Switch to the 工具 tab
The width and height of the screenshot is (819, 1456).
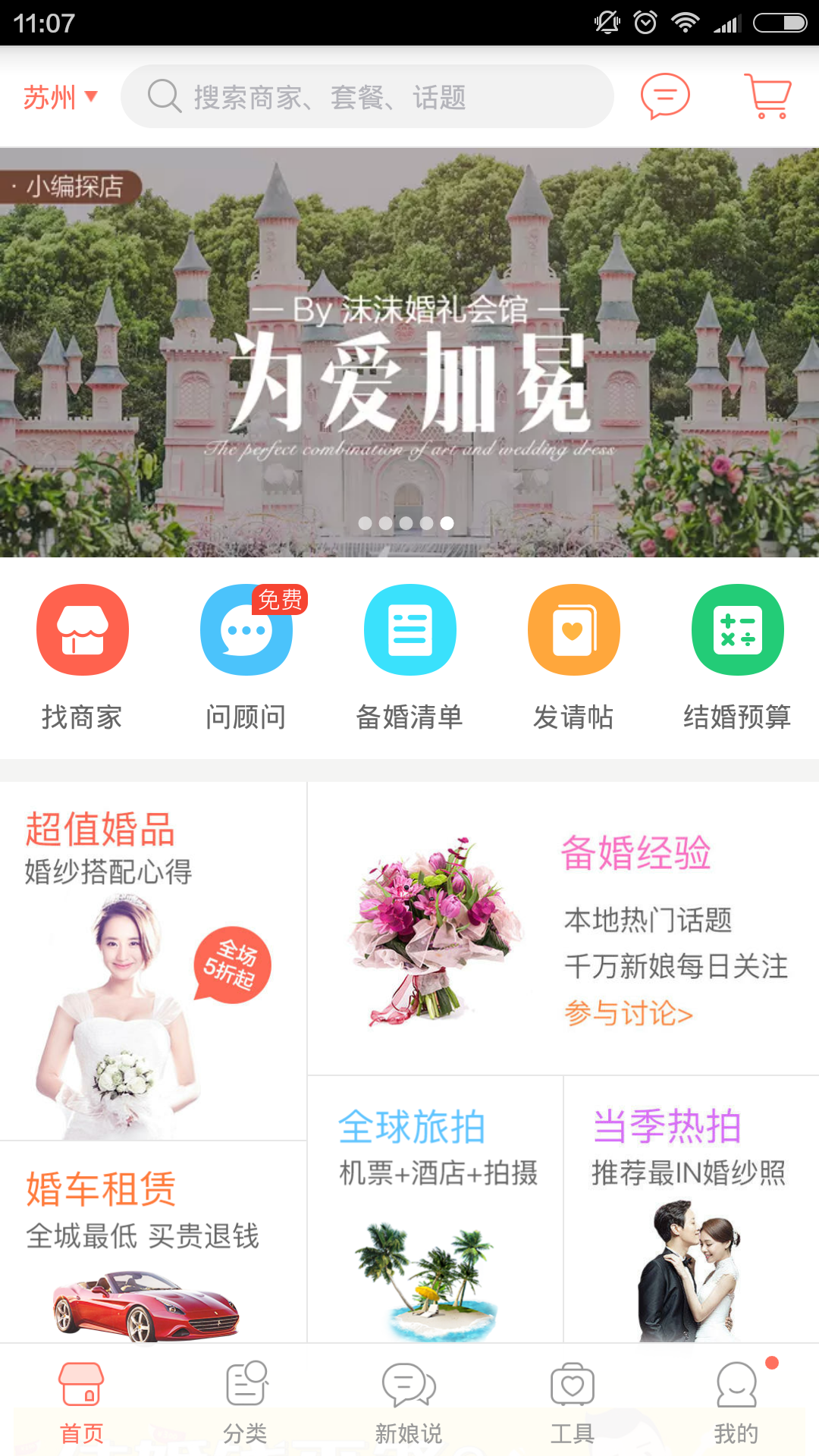coord(573,1401)
